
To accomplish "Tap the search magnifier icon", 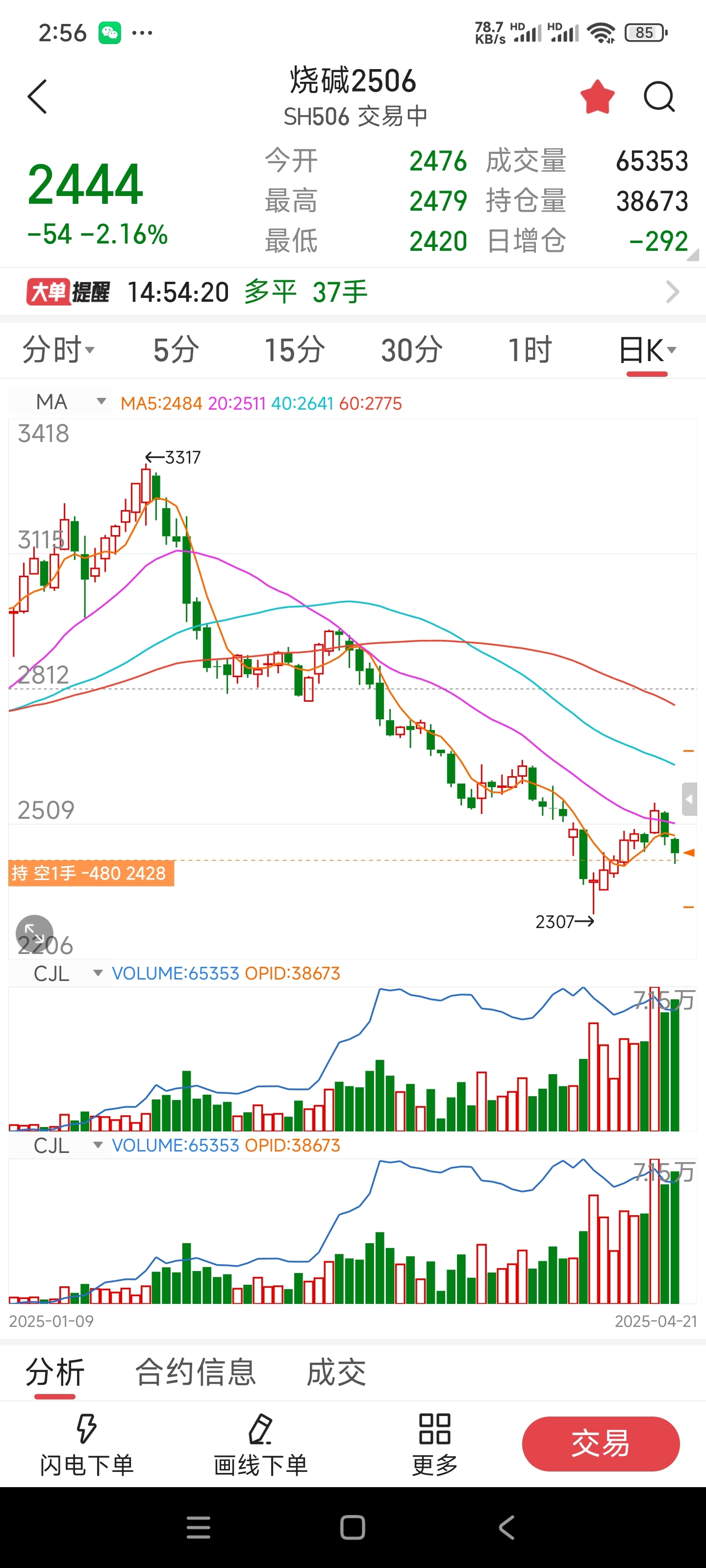I will [658, 96].
